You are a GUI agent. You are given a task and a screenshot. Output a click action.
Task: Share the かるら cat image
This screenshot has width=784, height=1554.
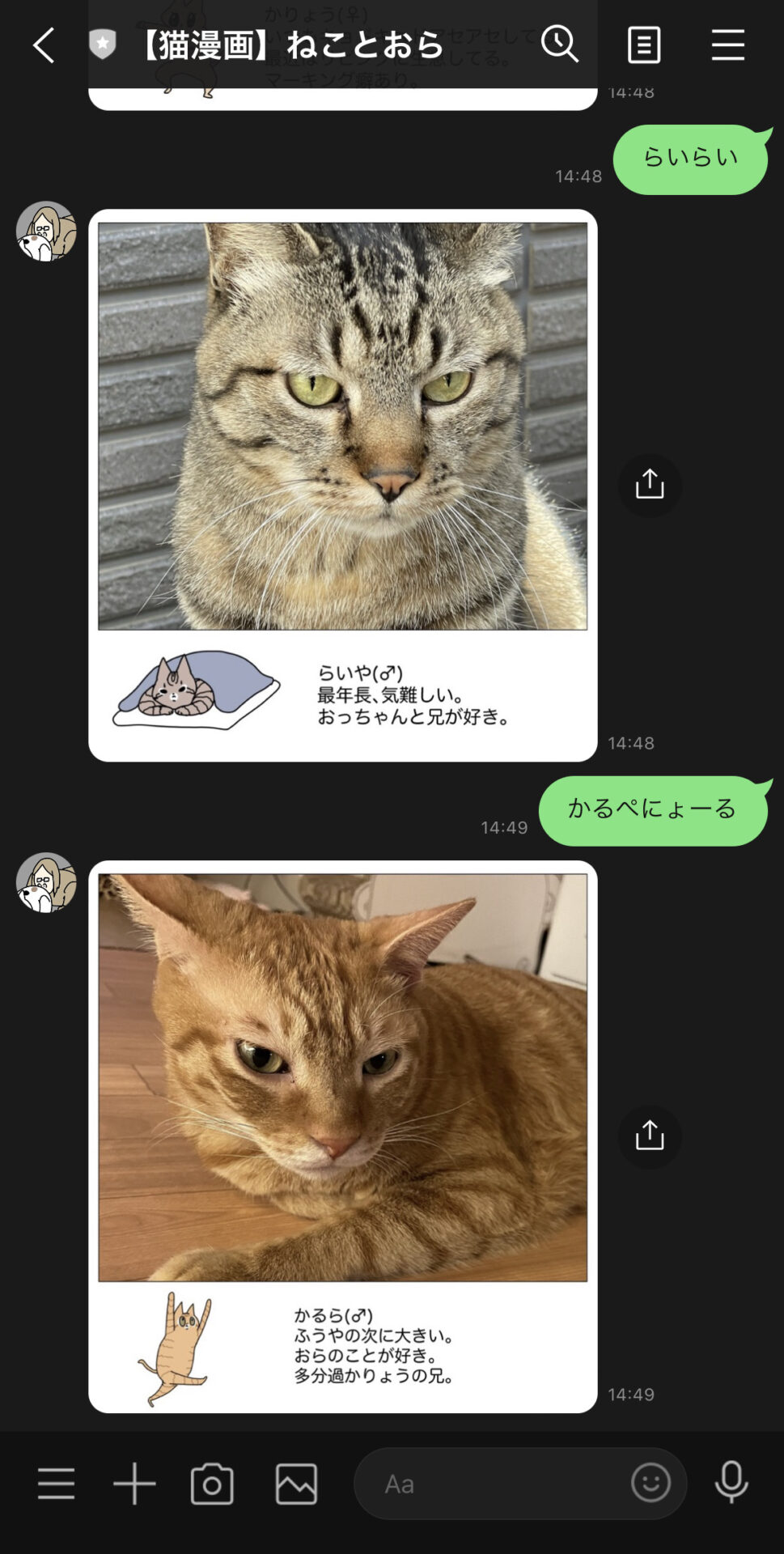tap(650, 1136)
